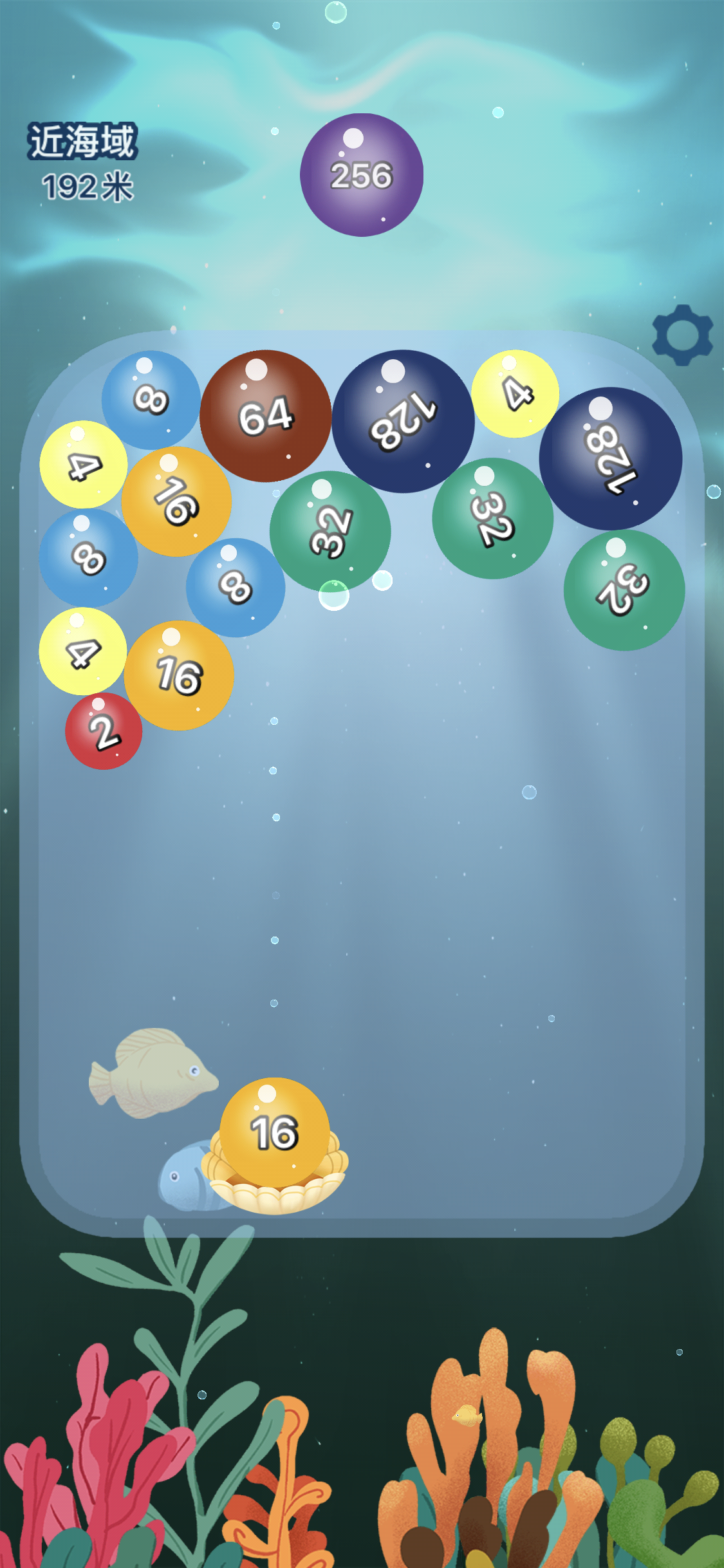The width and height of the screenshot is (724, 1568).
Task: Tap the yellow 4 bubble next to the 128s
Action: [x=515, y=396]
